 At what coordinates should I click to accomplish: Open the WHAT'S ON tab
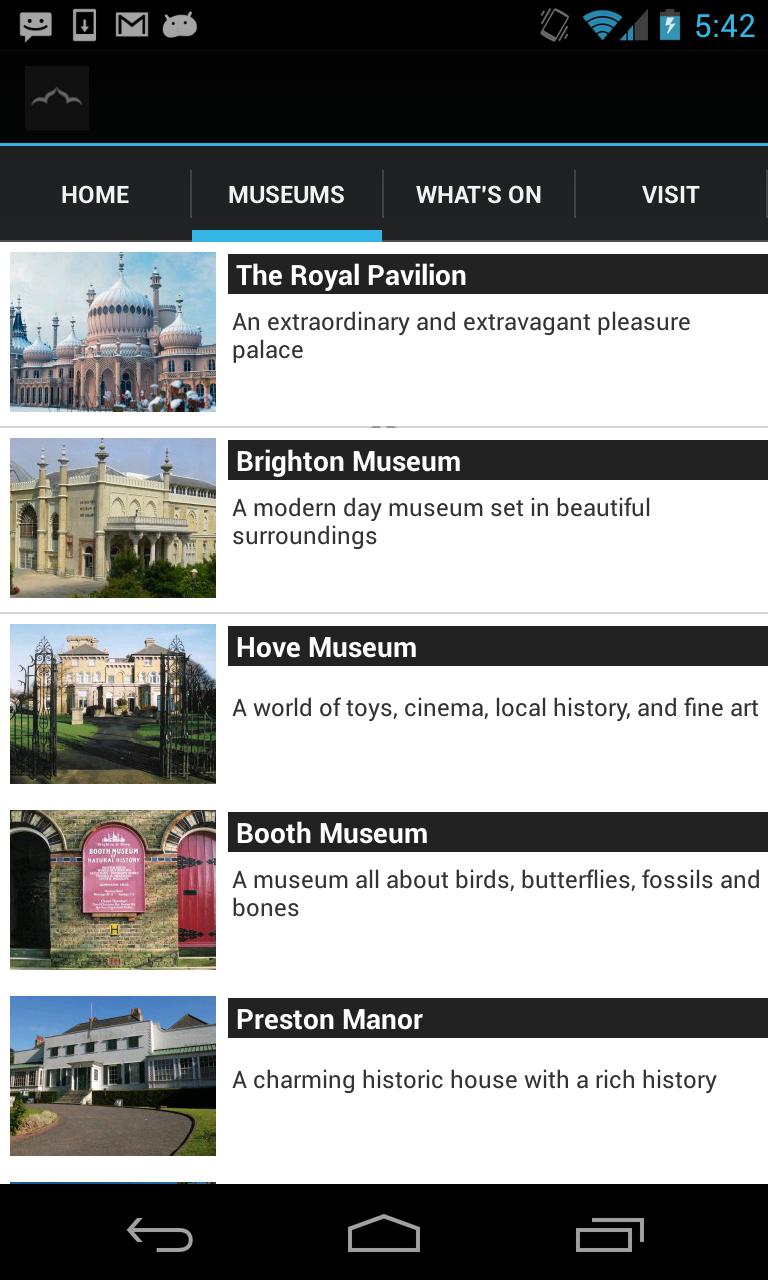pos(478,194)
